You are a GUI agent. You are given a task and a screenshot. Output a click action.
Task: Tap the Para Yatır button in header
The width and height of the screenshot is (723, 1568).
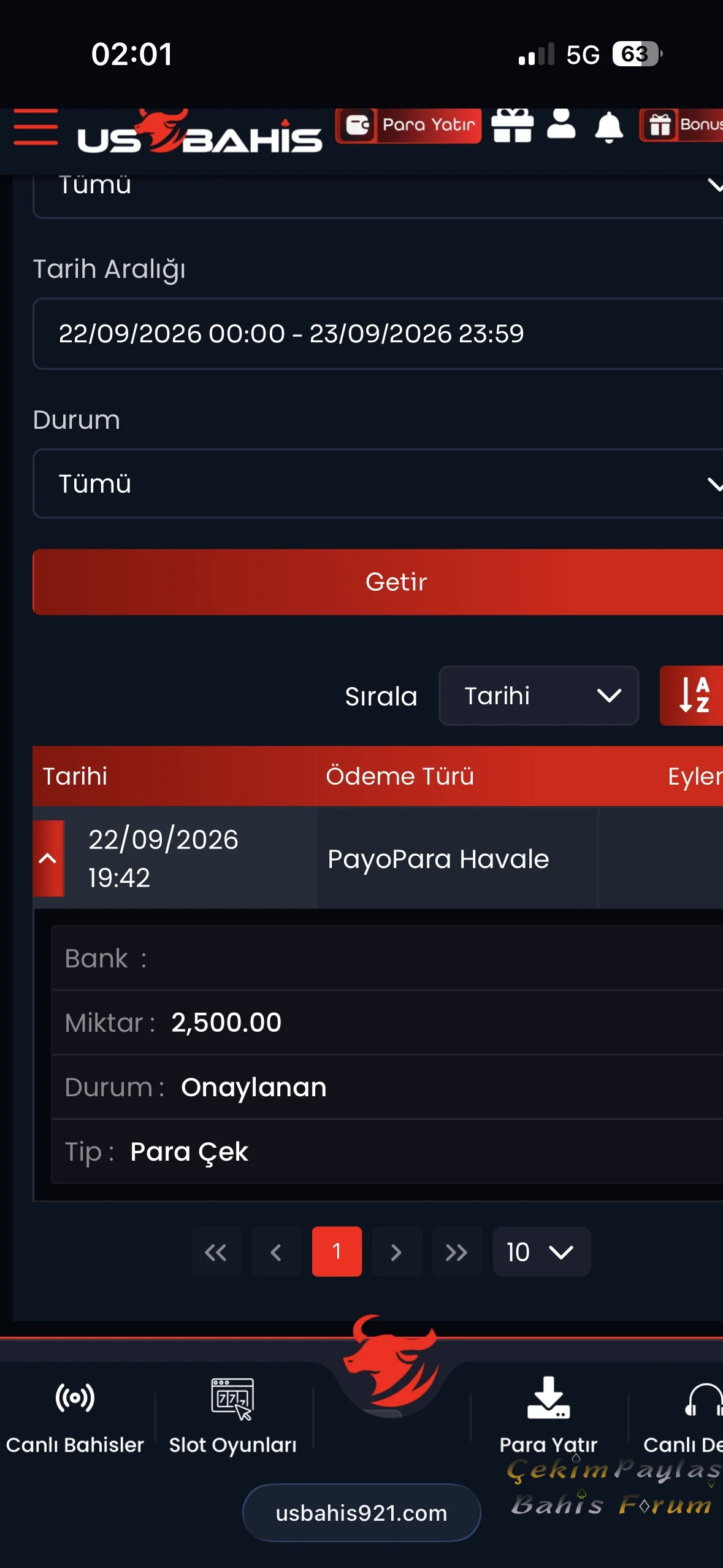point(408,125)
